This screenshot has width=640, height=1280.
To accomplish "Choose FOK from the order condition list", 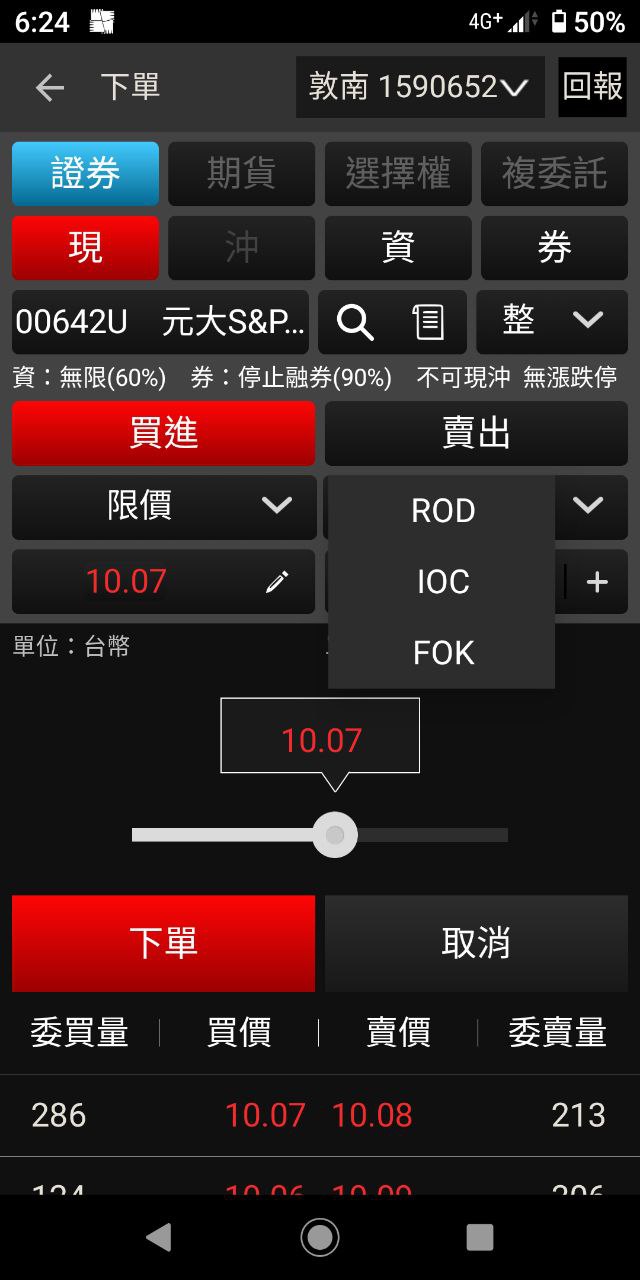I will coord(442,653).
